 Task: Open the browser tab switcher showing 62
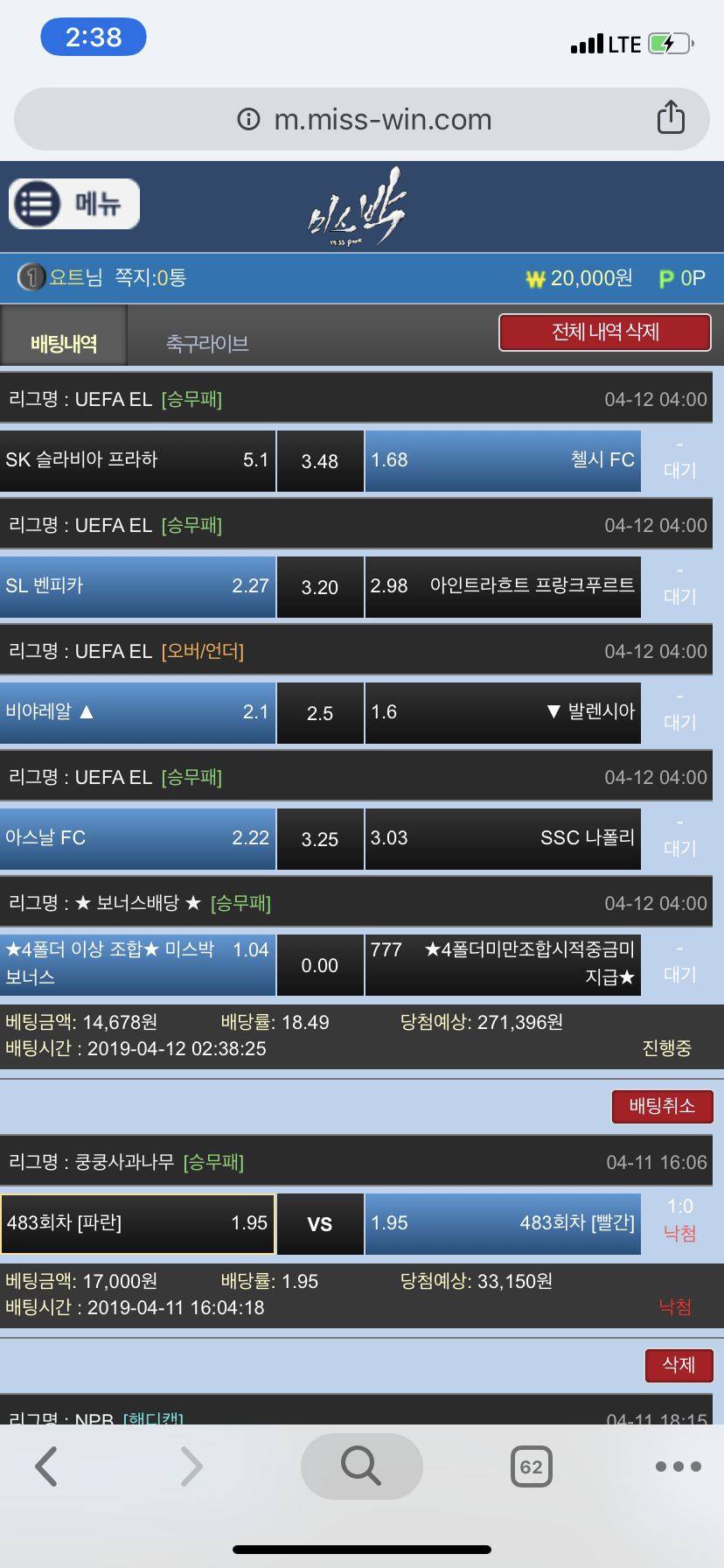tap(531, 1466)
